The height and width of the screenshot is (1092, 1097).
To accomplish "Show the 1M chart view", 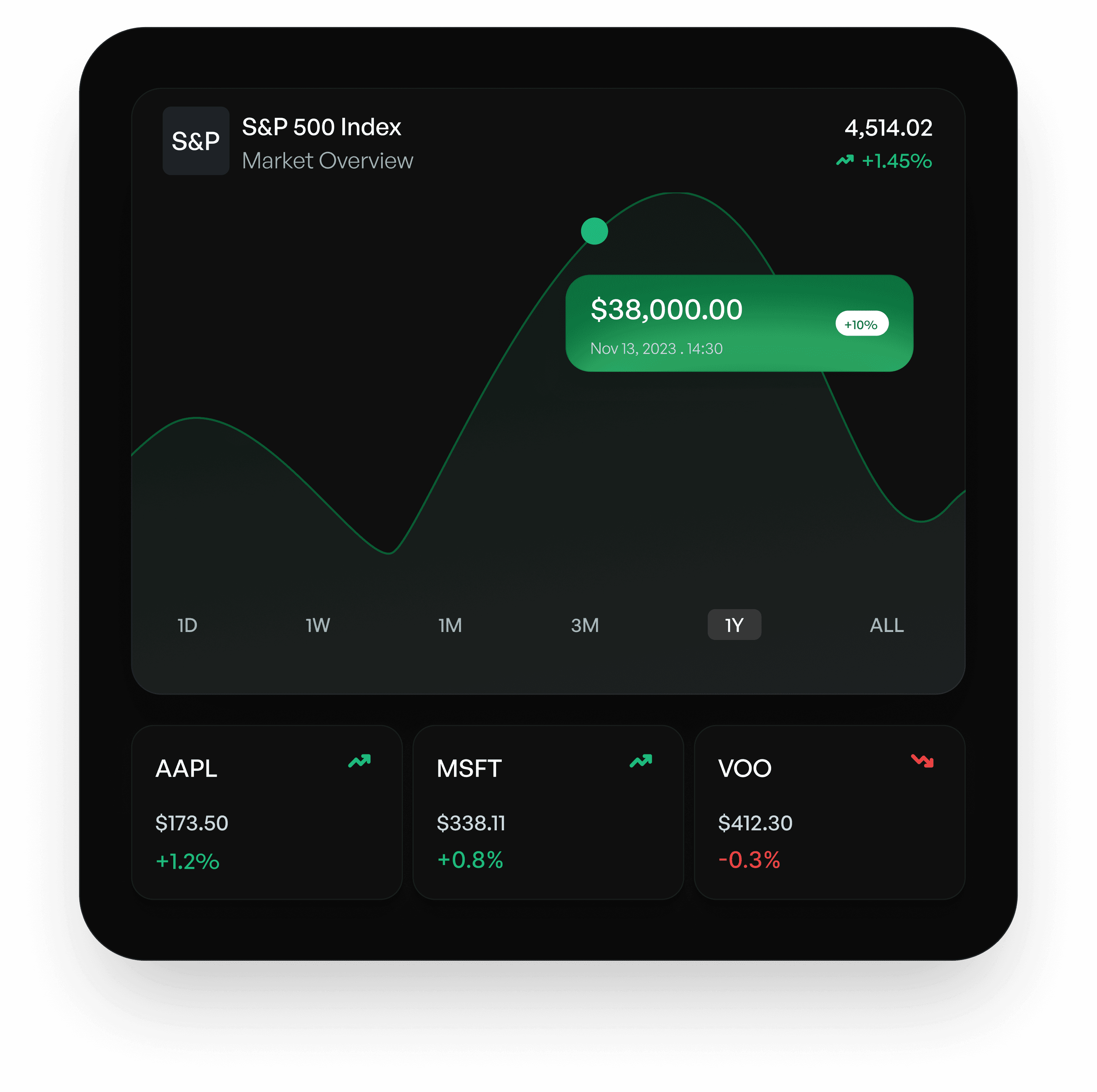I will pos(450,626).
